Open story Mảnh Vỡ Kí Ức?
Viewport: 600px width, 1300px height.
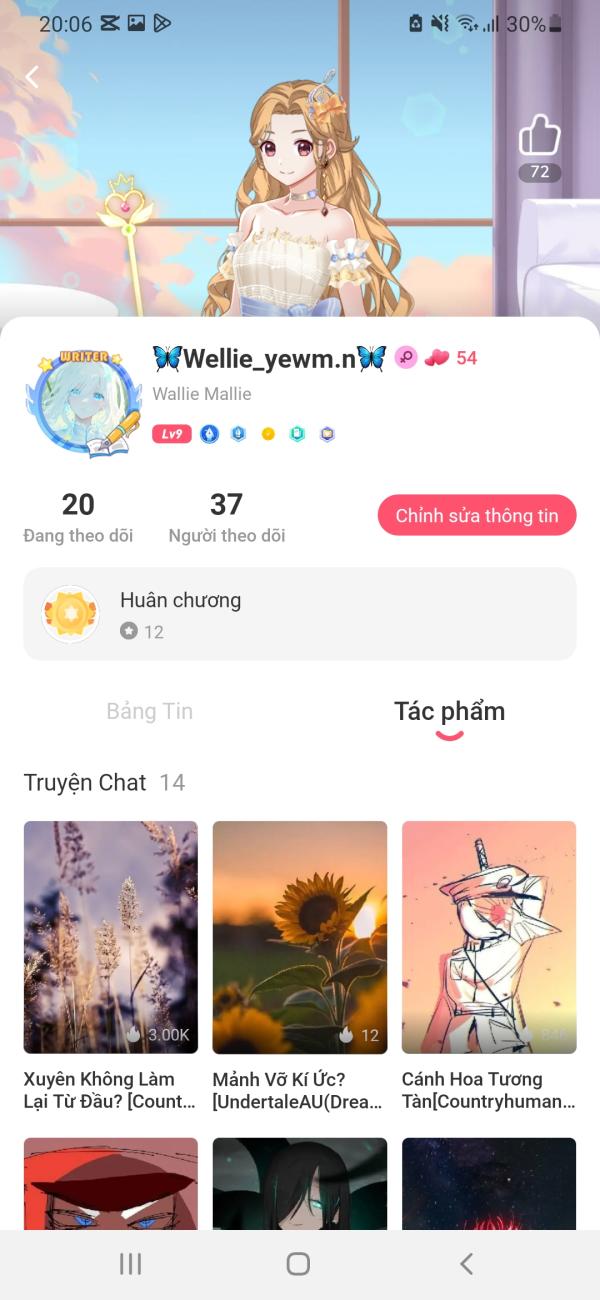pyautogui.click(x=299, y=966)
